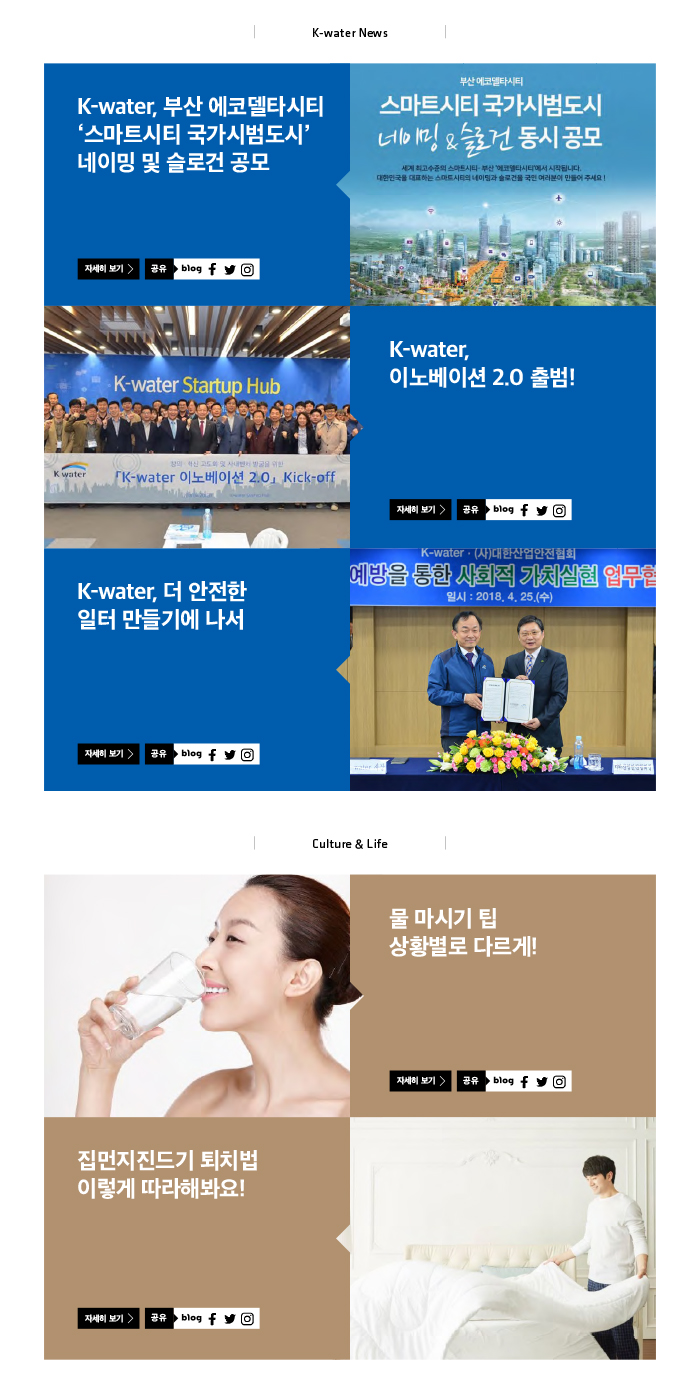View details of 이노베이션 2.0 출범 news
The image size is (700, 1380).
[x=420, y=510]
